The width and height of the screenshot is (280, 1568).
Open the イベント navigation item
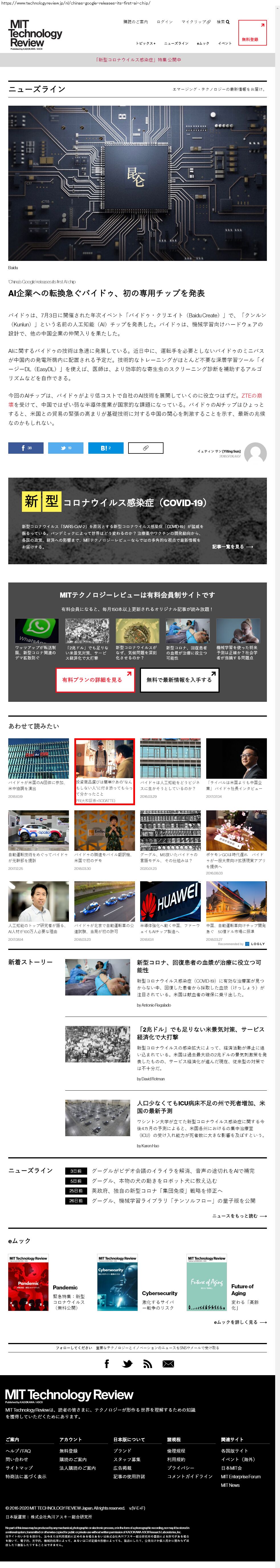[225, 44]
